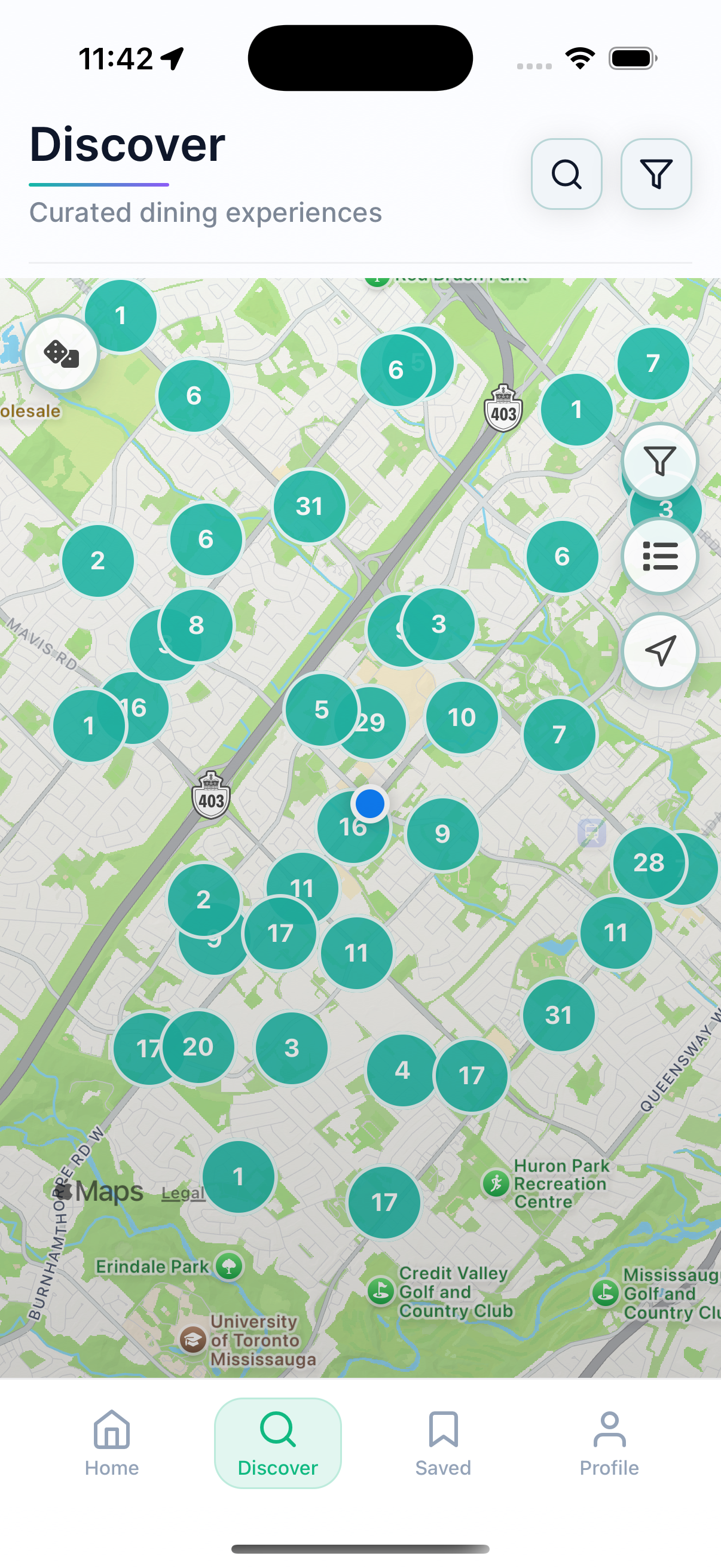The width and height of the screenshot is (721, 1568).
Task: Tap the cluster showing 10 restaurants
Action: click(x=461, y=716)
